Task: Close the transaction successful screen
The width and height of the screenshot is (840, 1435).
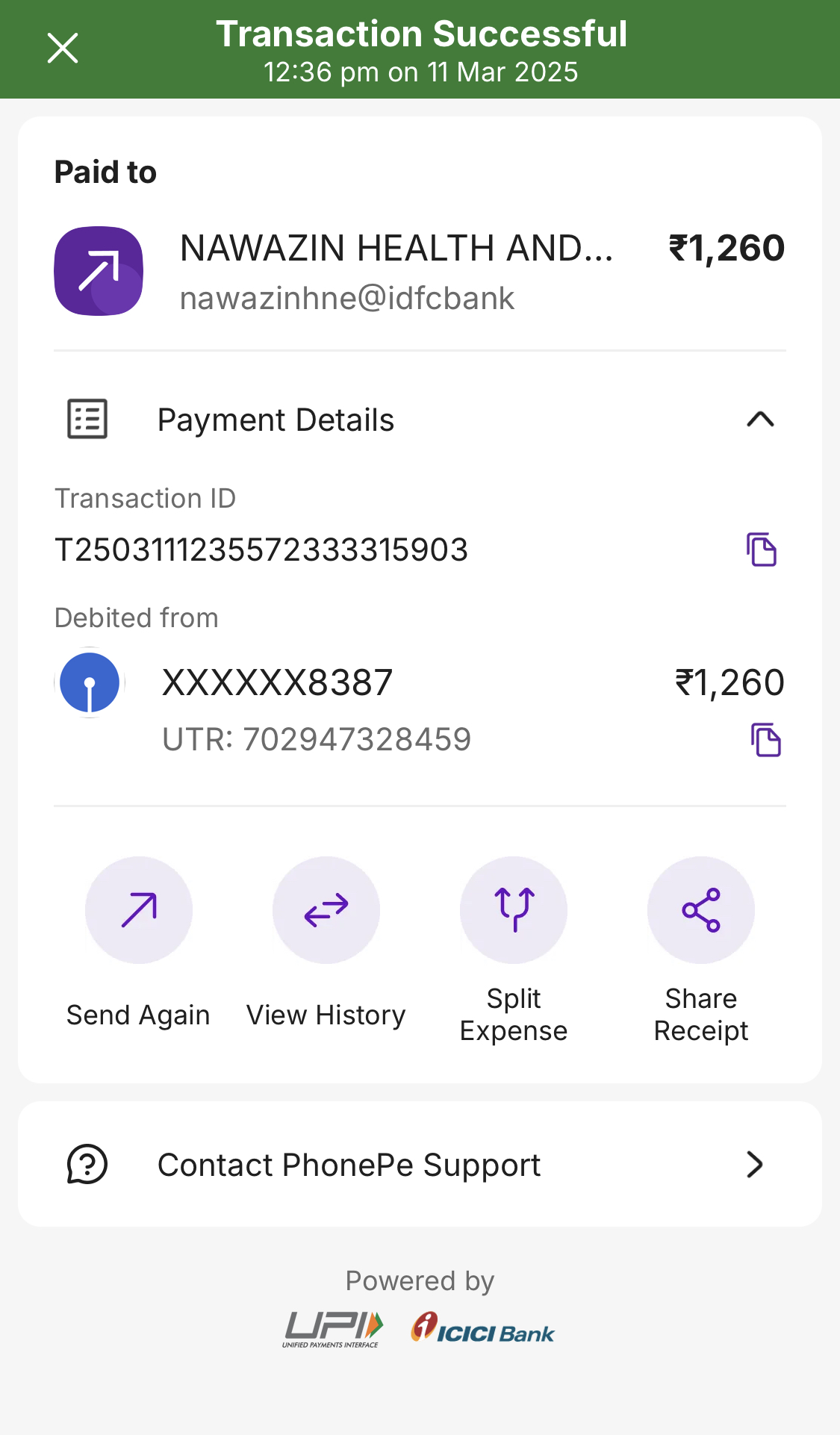Action: click(63, 49)
